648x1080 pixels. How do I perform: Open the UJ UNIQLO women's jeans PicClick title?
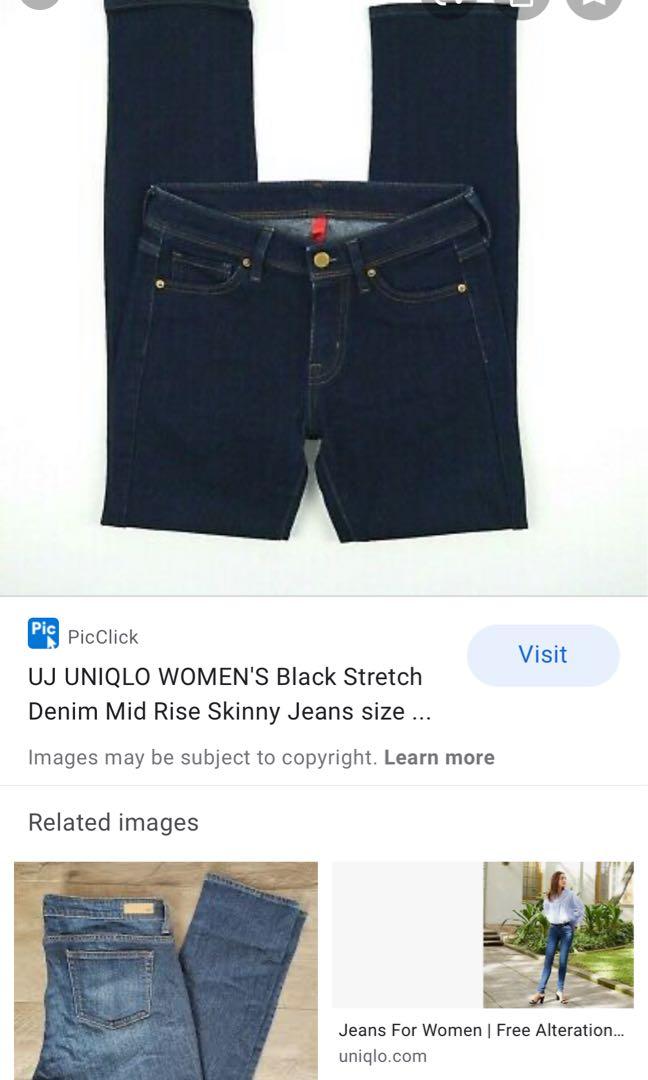(229, 694)
